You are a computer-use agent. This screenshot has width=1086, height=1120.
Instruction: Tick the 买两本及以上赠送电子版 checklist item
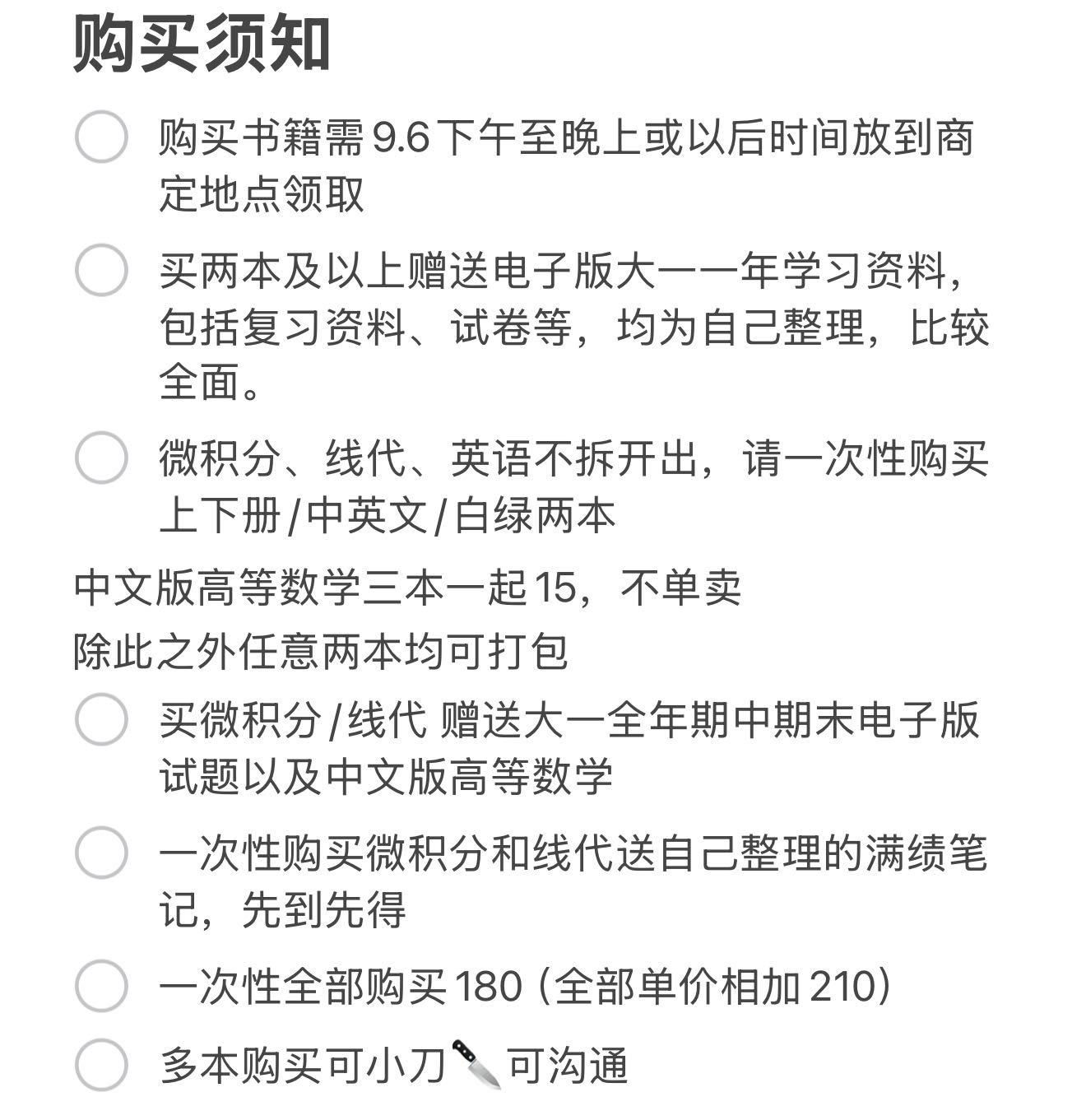point(101,270)
